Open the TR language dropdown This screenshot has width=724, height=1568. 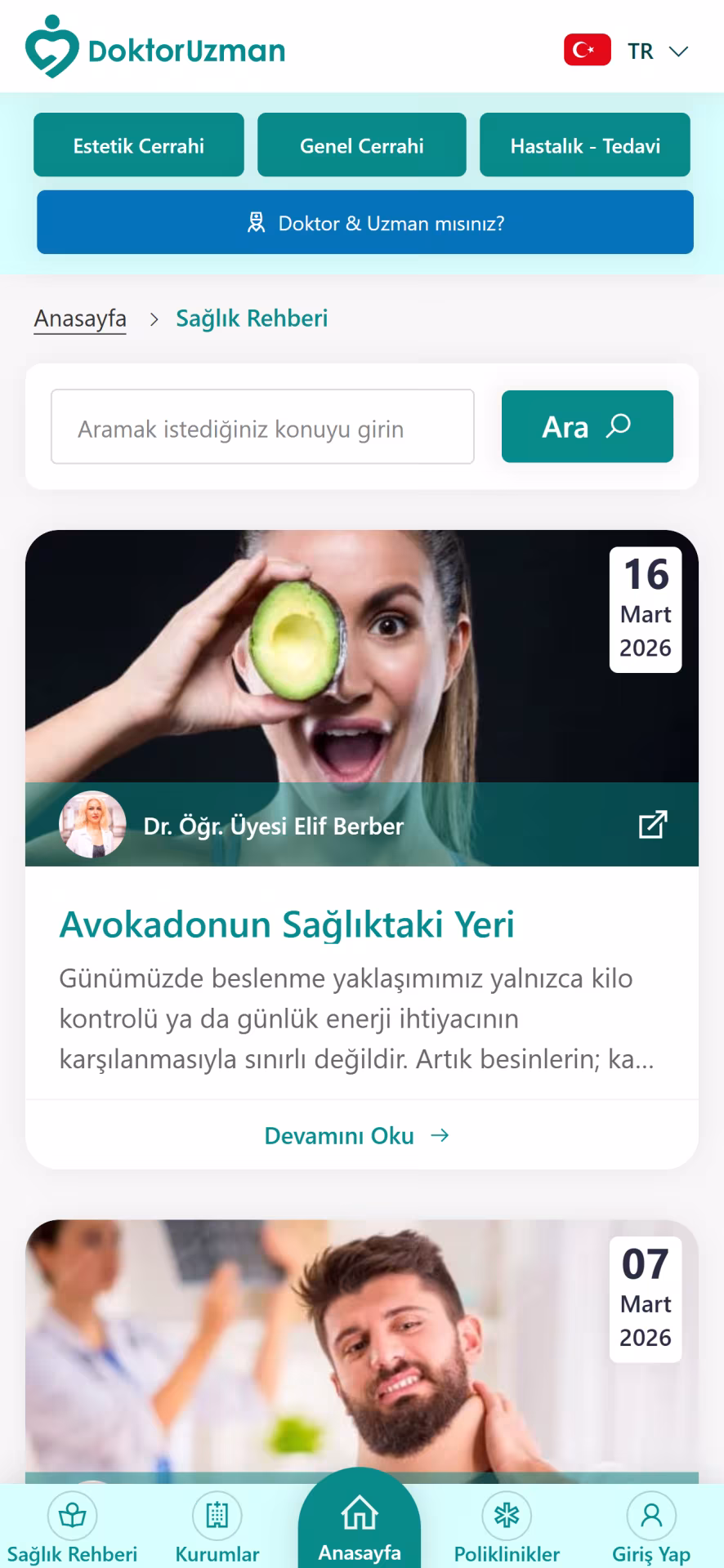627,51
